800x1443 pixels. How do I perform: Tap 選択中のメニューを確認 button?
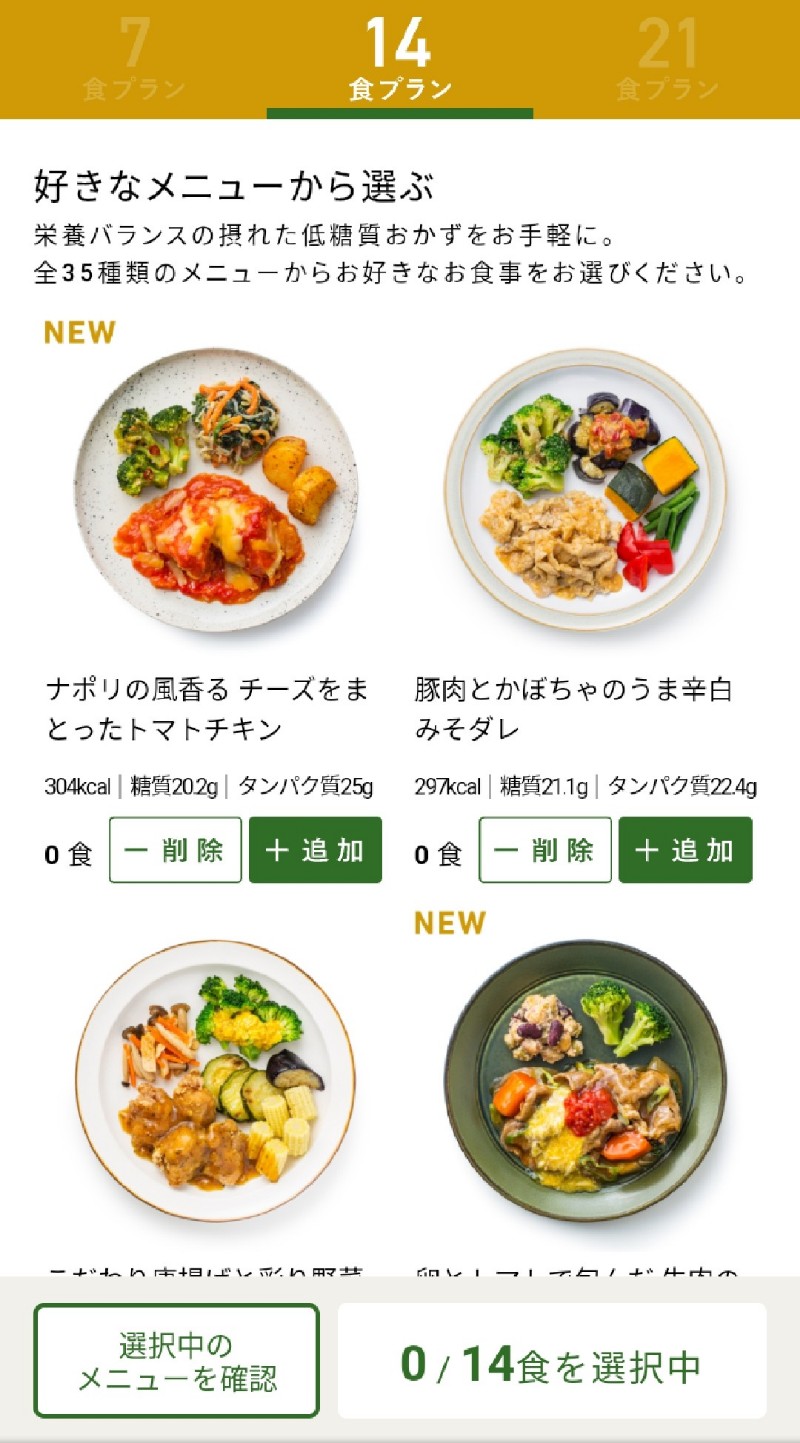pyautogui.click(x=177, y=1361)
